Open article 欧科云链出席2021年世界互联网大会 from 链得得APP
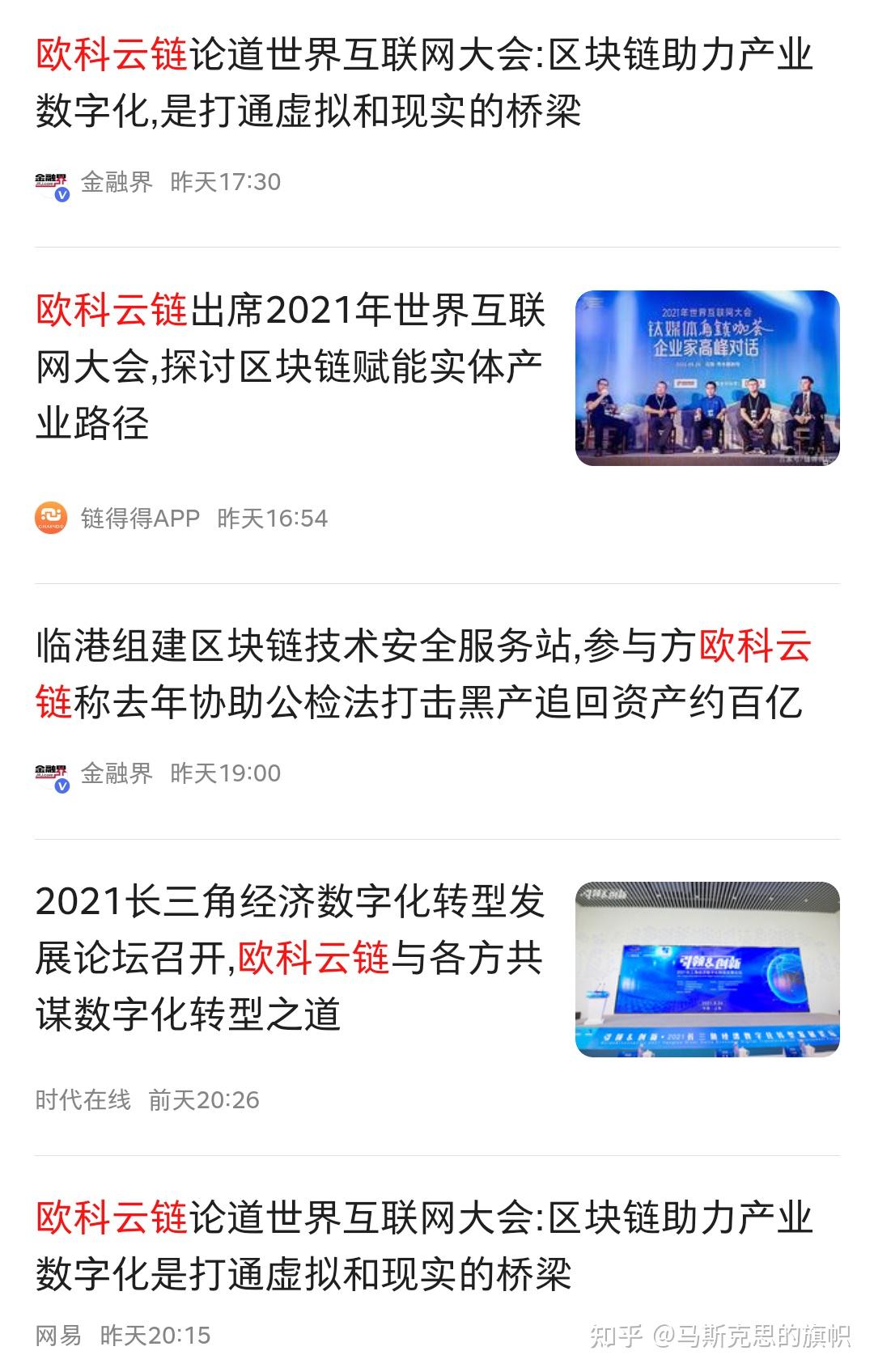874x1372 pixels. click(291, 368)
